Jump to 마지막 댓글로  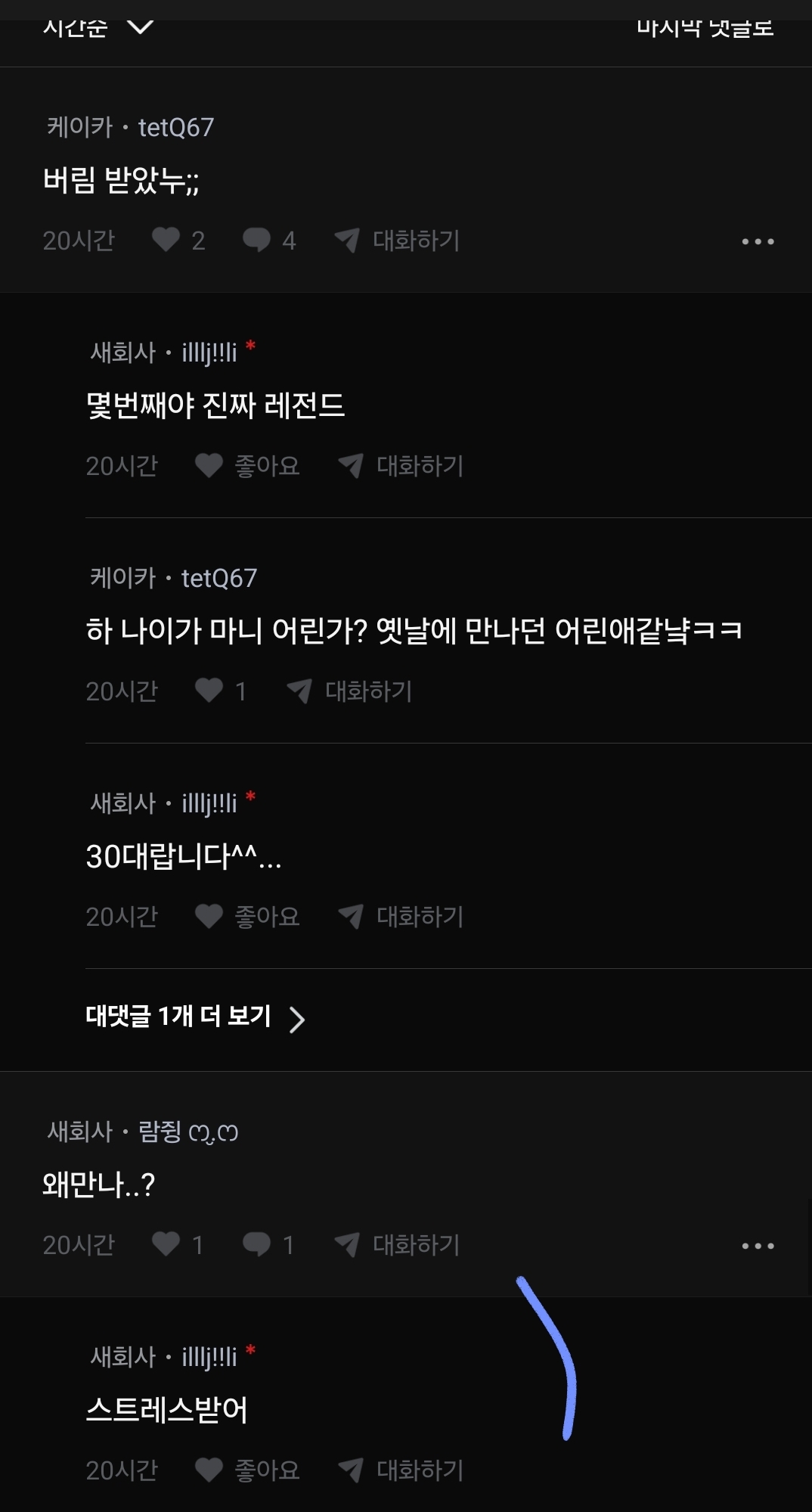point(705,28)
